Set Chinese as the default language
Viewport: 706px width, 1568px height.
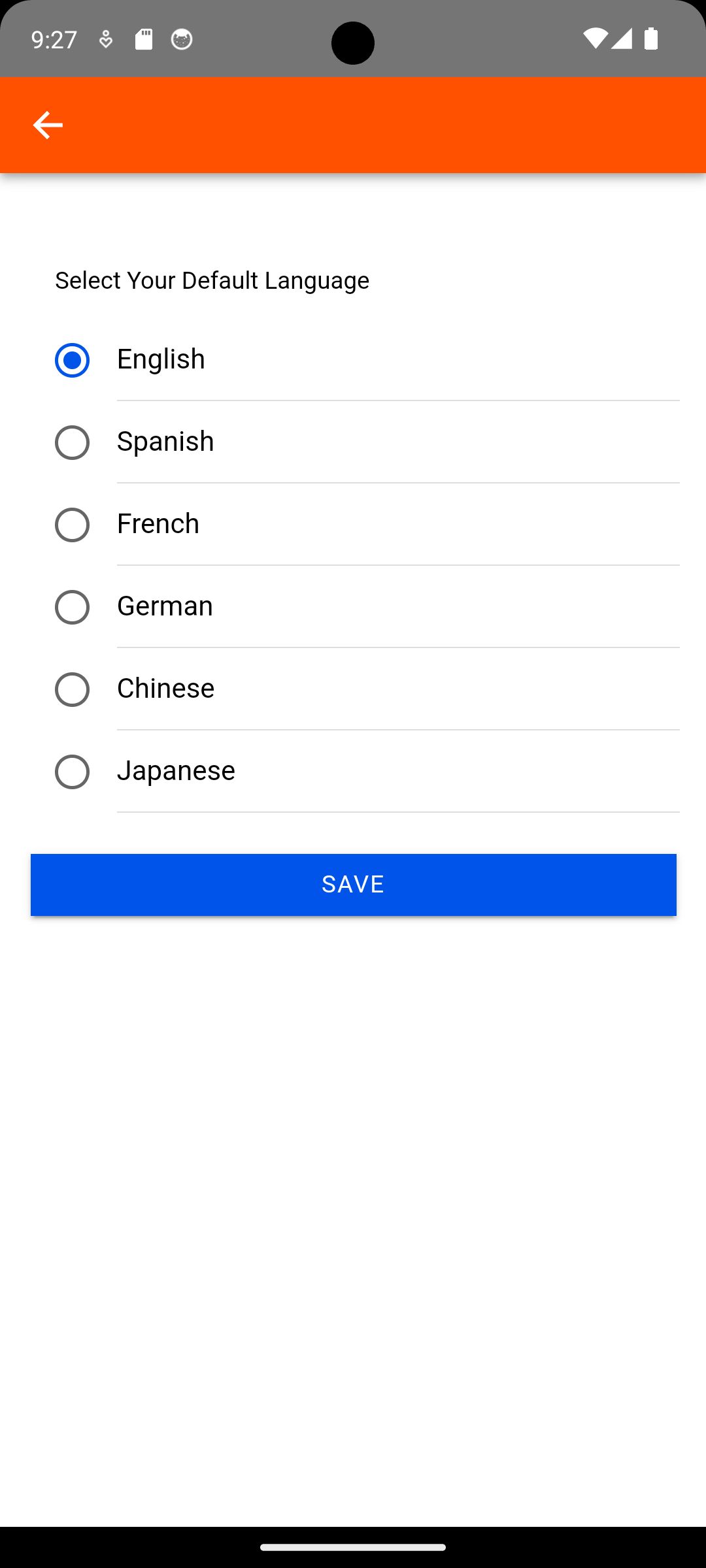(x=367, y=689)
